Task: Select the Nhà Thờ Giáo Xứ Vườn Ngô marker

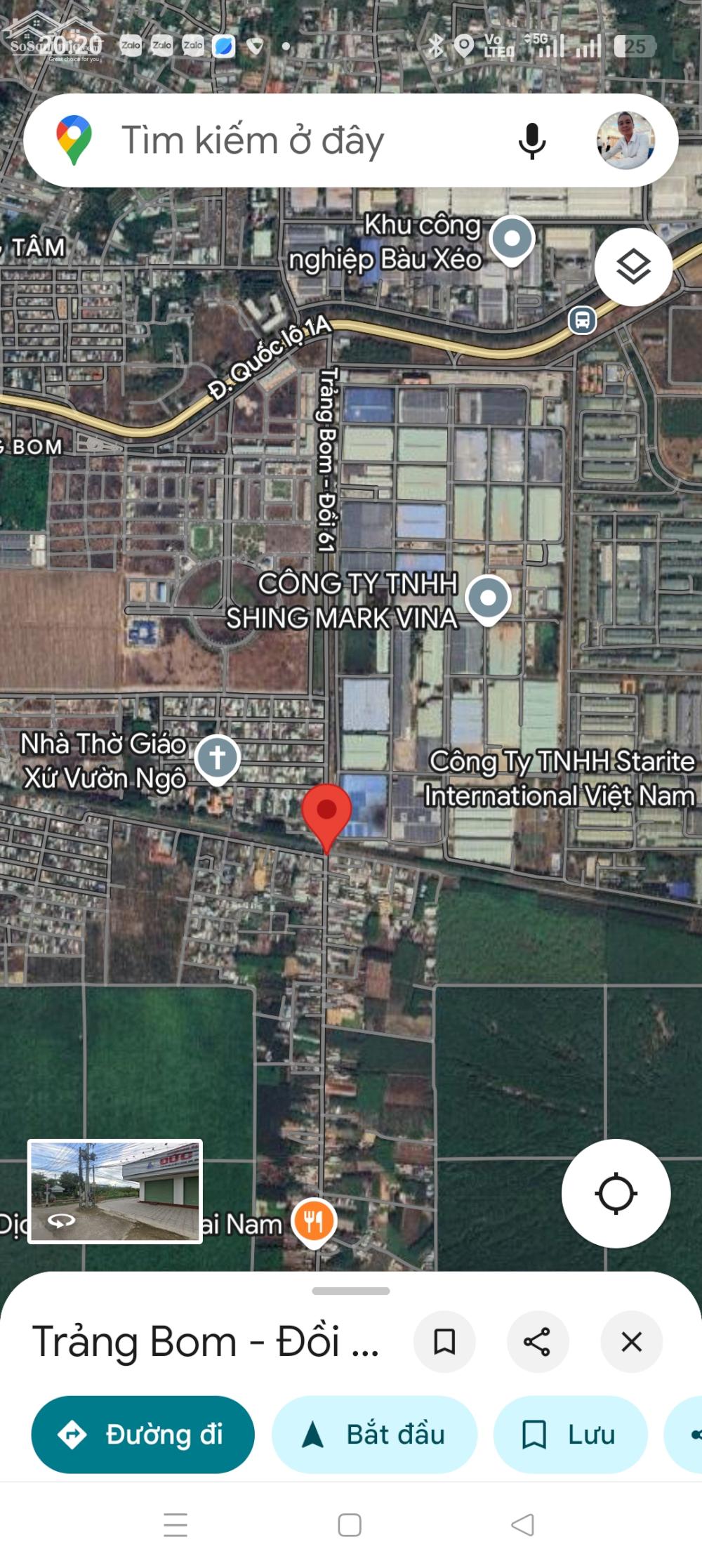Action: pyautogui.click(x=217, y=759)
